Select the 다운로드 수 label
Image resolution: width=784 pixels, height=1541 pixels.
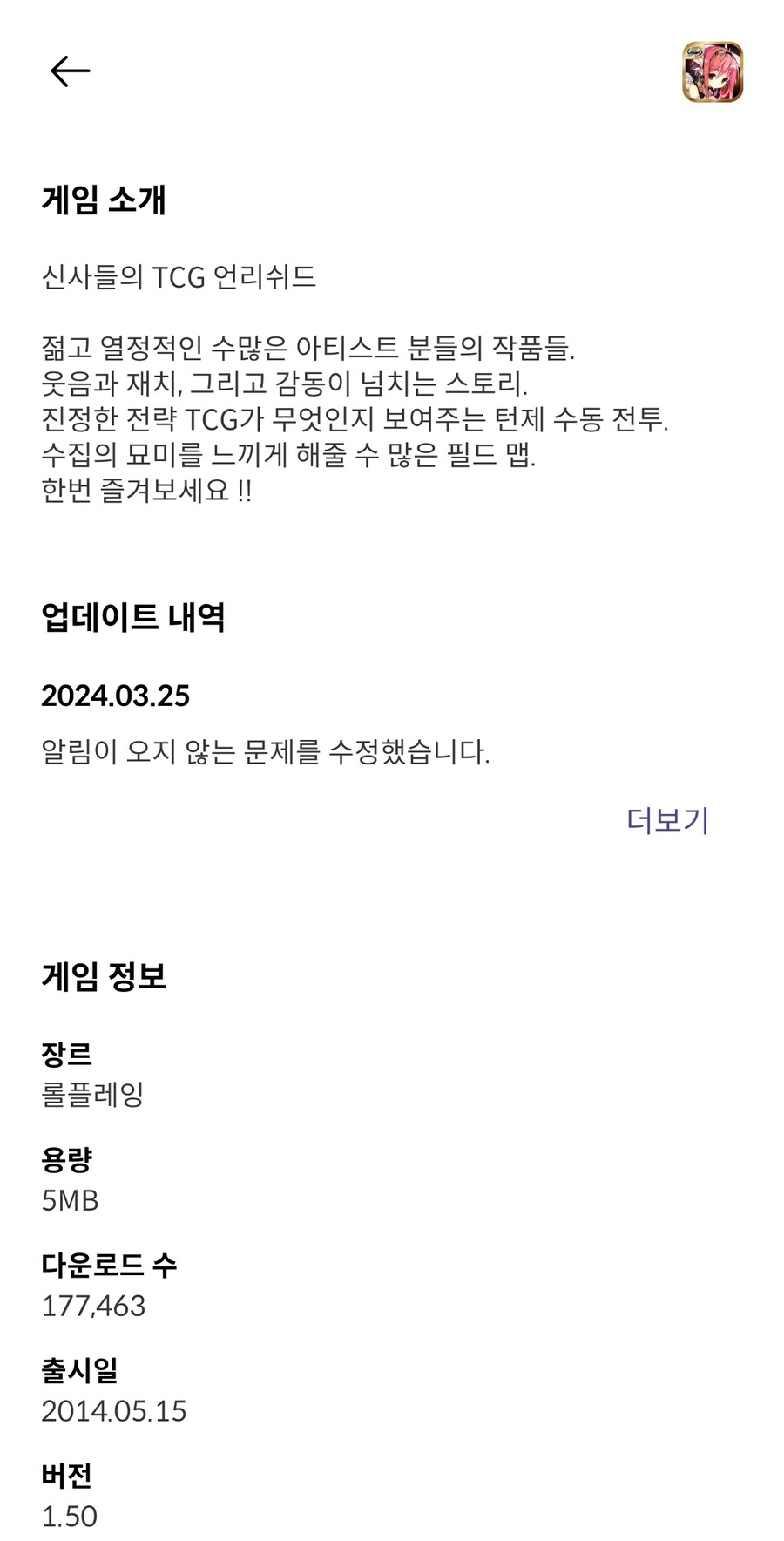tap(110, 1264)
